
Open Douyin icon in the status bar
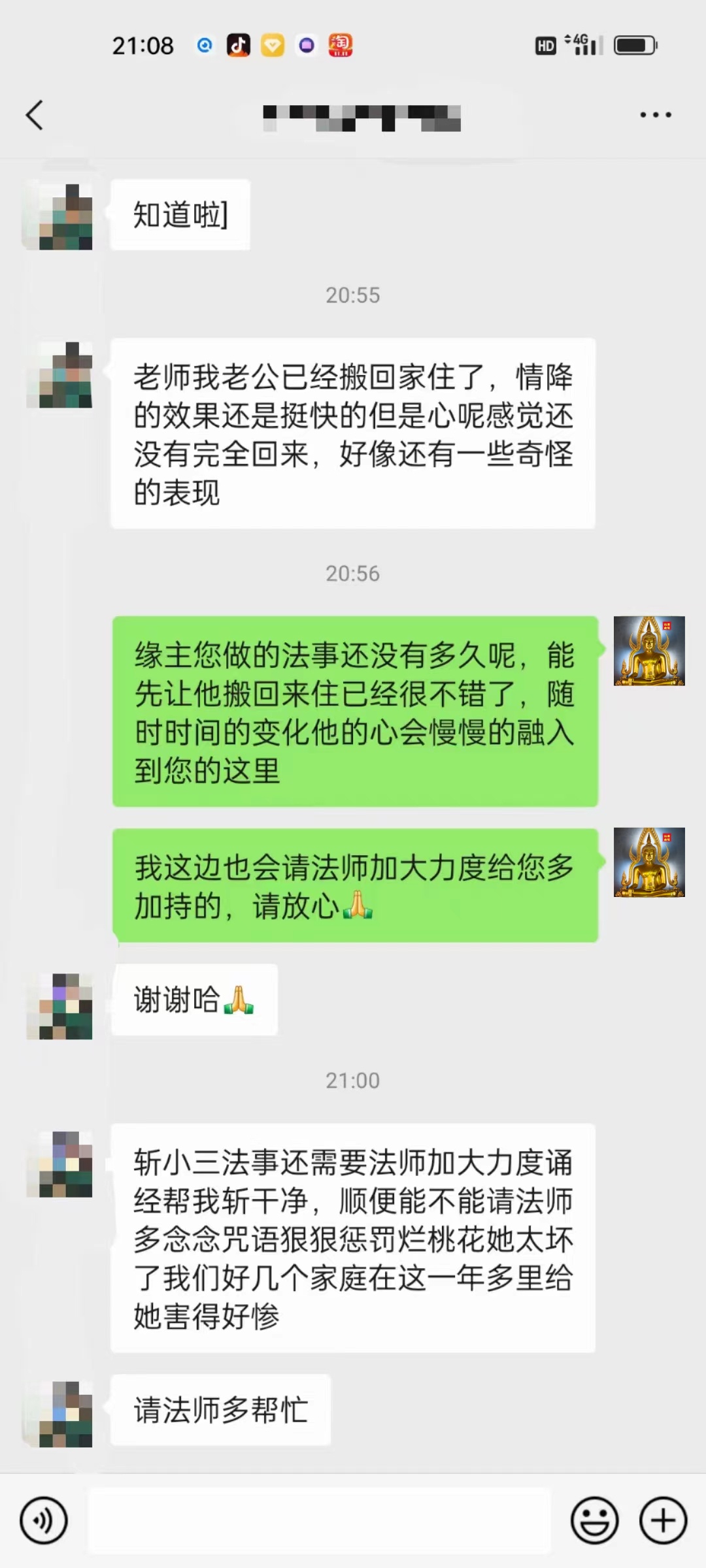237,44
